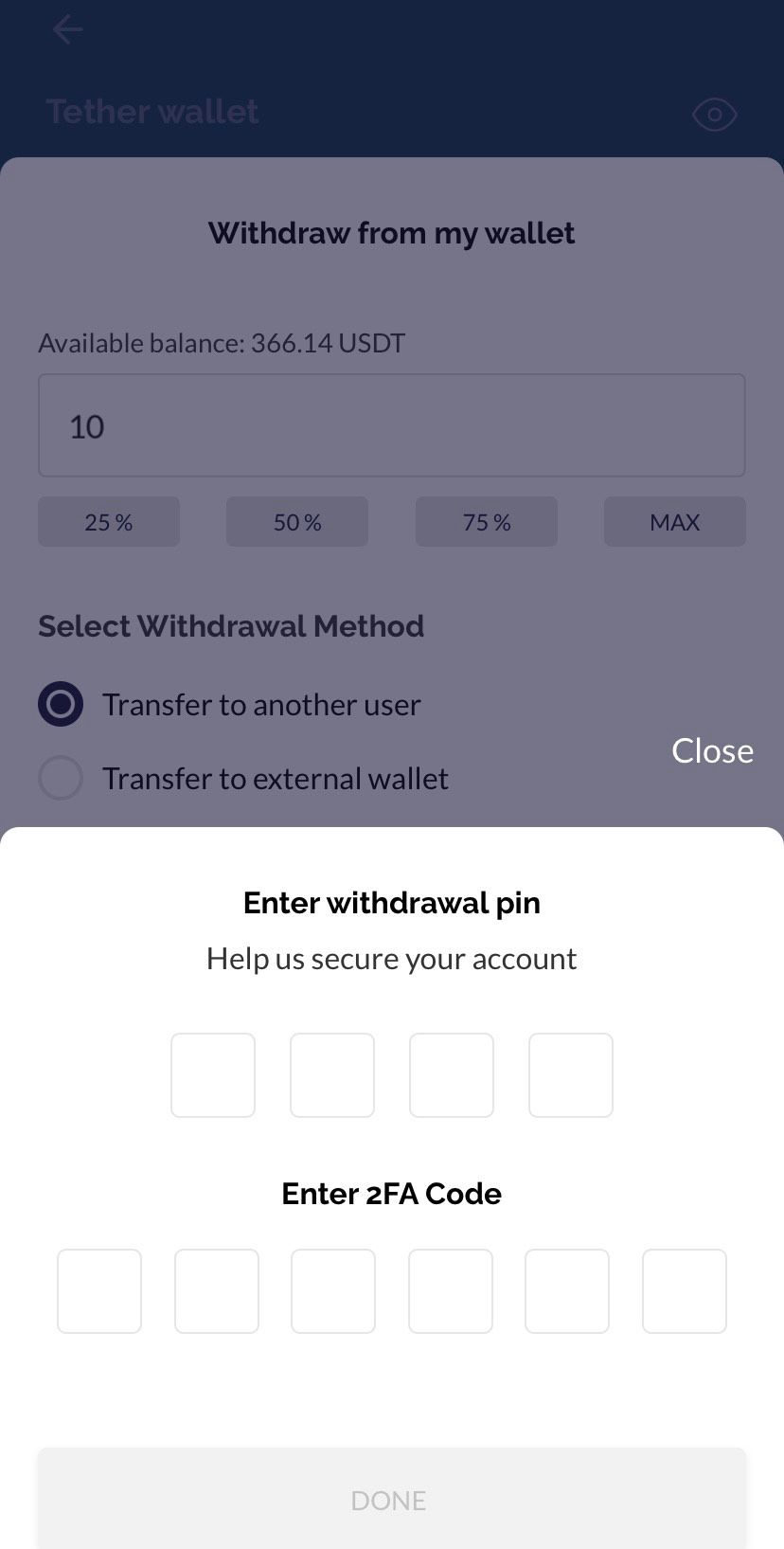Focus the first 2FA code box
The image size is (784, 1549).
[99, 1291]
